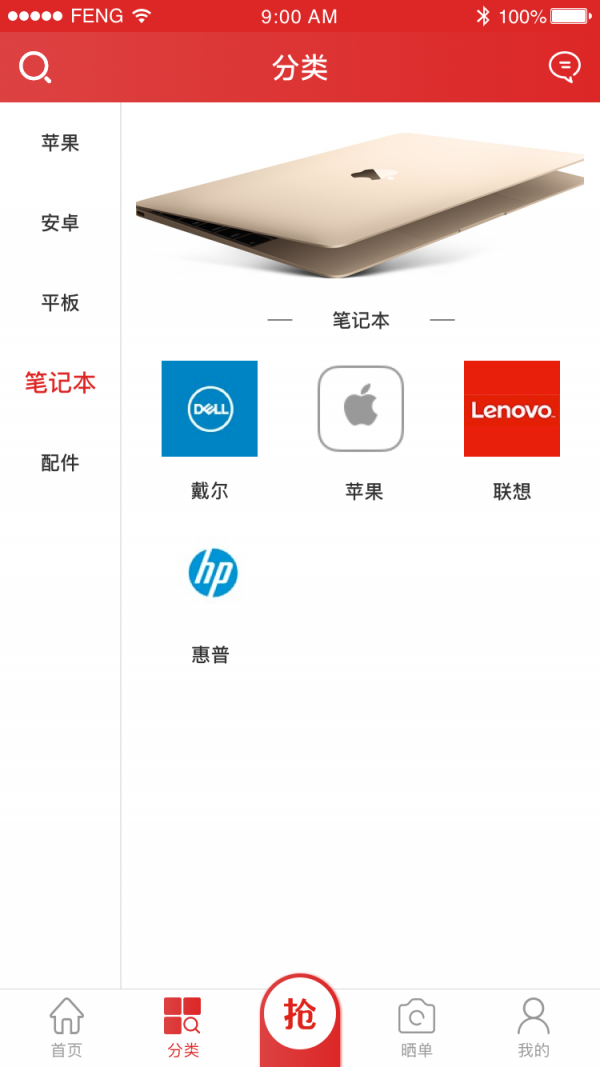
Task: Switch to the 晒单 tab
Action: click(x=417, y=1027)
